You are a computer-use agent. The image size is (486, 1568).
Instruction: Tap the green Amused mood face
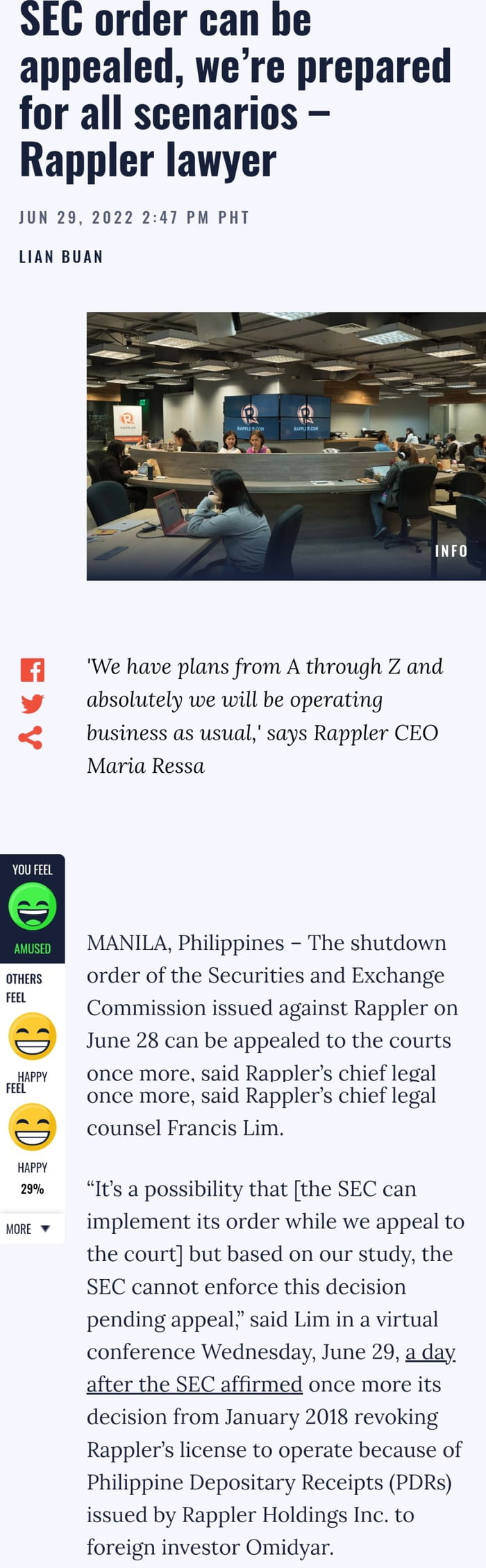(x=33, y=906)
